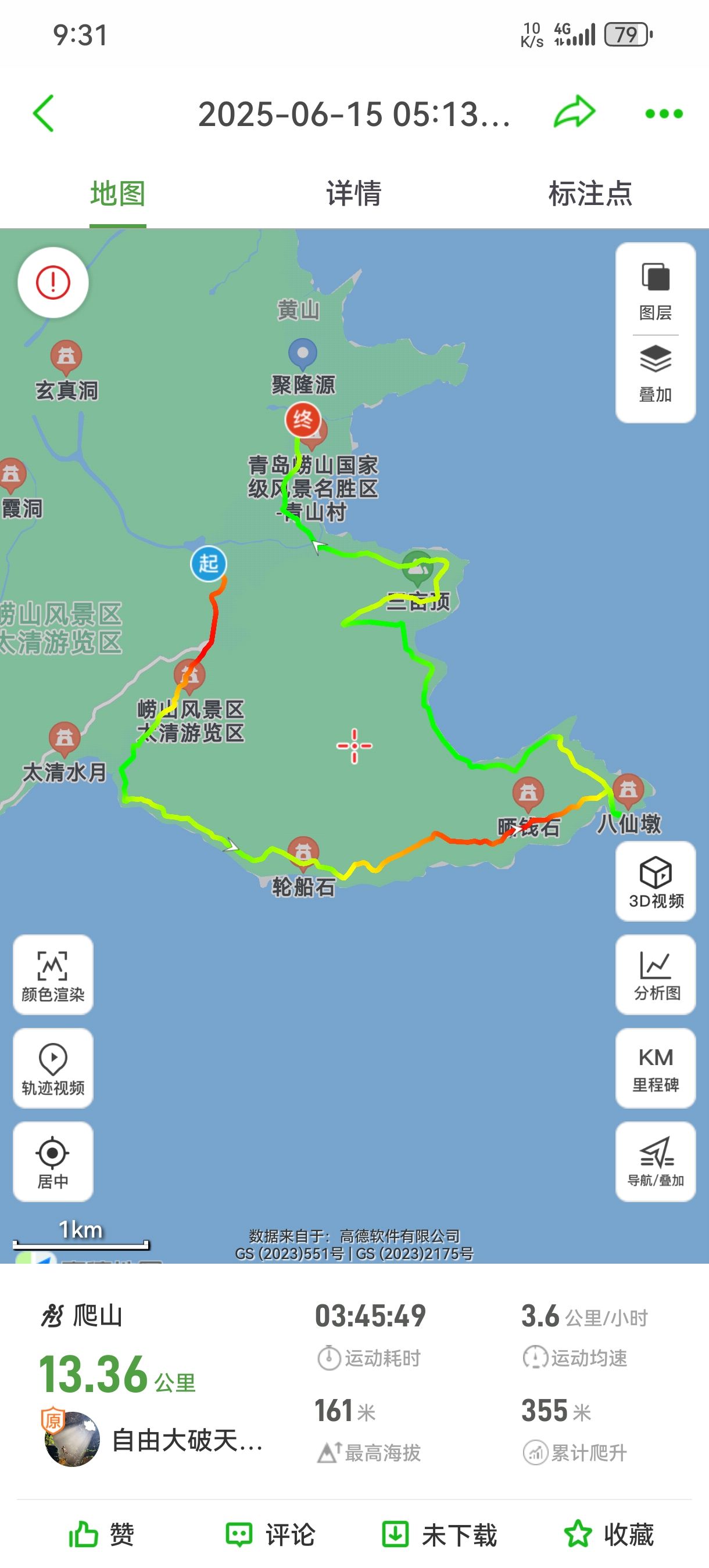Viewport: 709px width, 1568px height.
Task: Like the track with 赞
Action: [x=101, y=1534]
